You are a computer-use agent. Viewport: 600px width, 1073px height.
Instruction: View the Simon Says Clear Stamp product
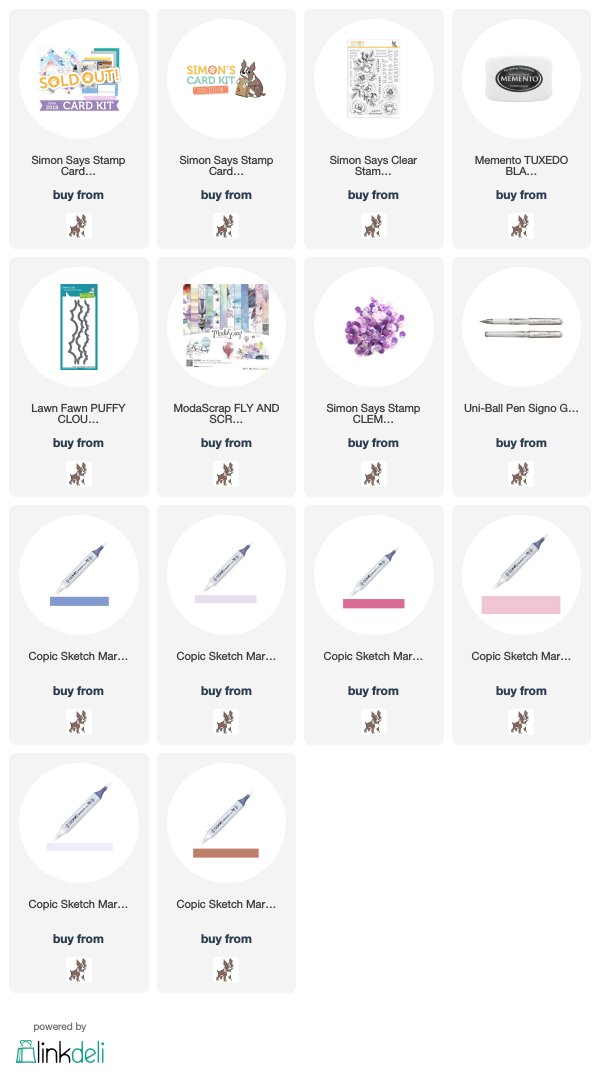coord(374,129)
